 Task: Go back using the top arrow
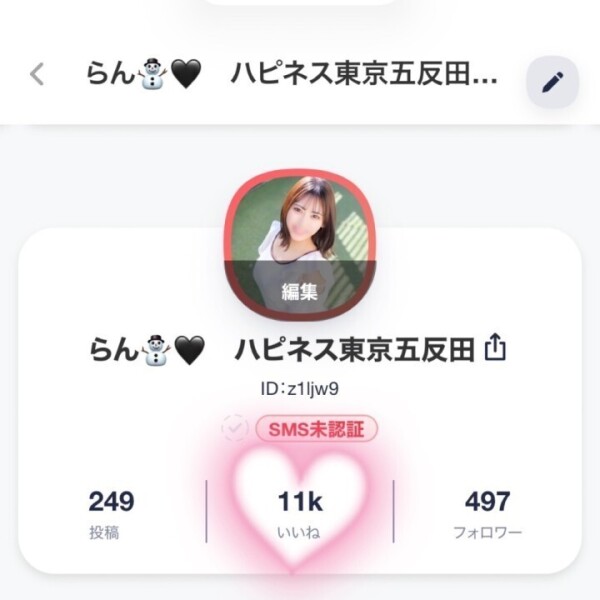[x=38, y=75]
